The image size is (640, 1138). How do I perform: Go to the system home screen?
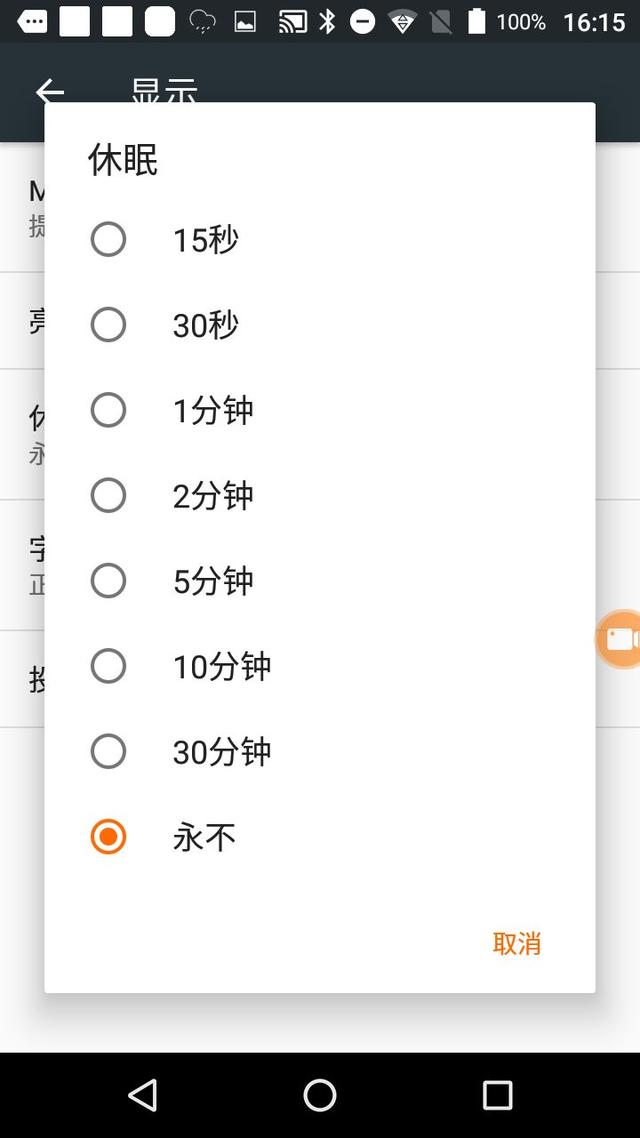(x=320, y=1095)
